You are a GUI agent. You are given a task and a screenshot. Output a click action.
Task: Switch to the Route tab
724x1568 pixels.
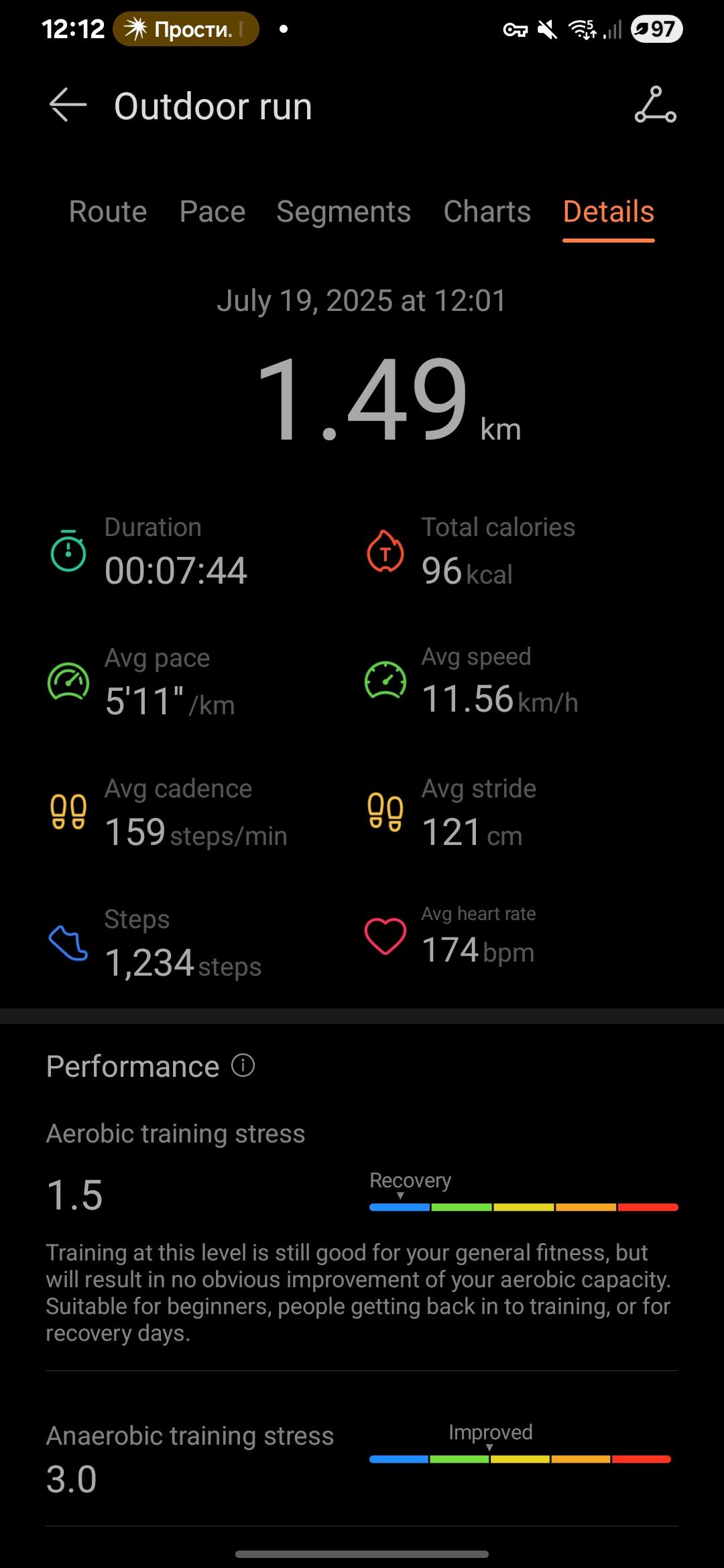click(108, 212)
